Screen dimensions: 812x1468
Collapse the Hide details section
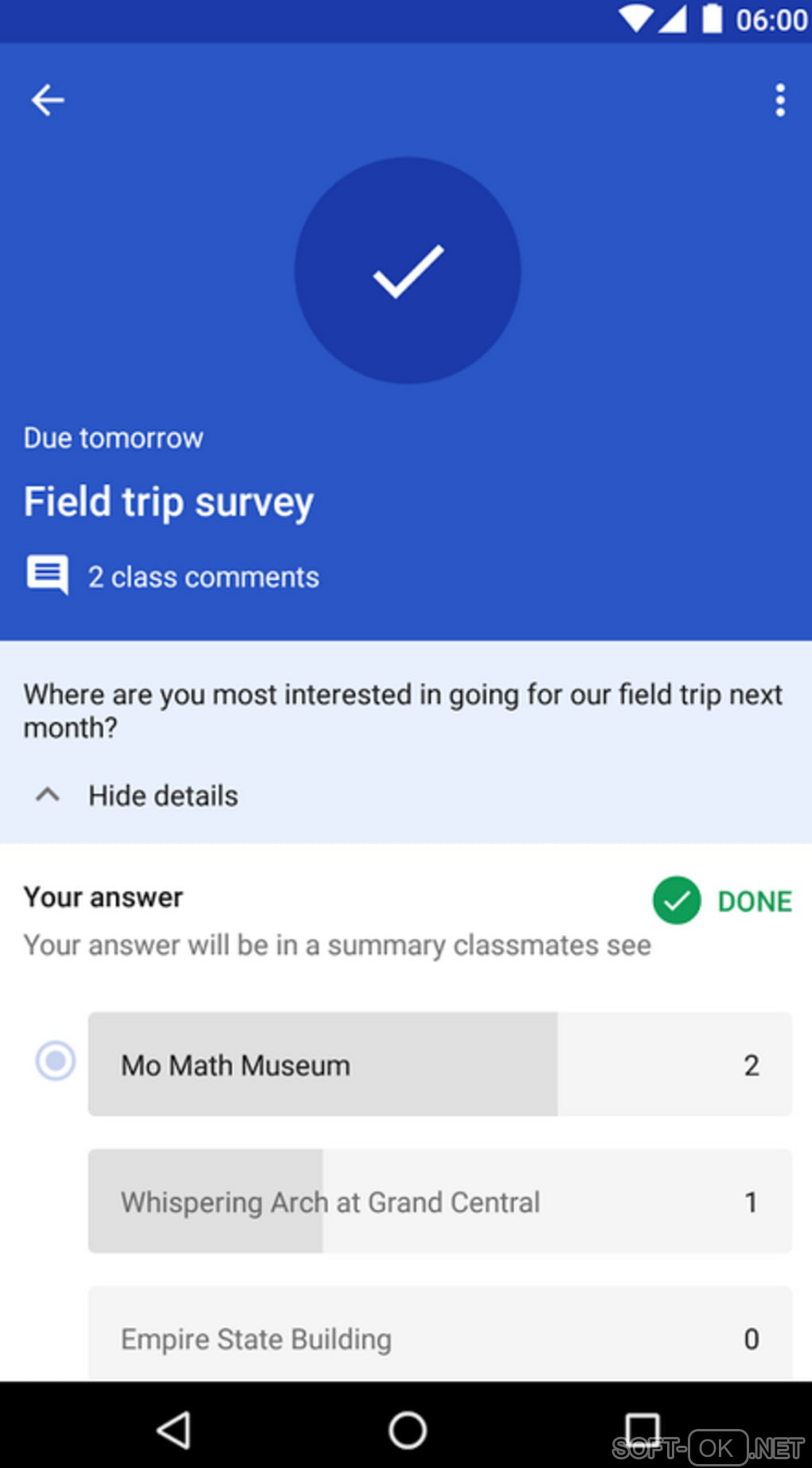(137, 795)
